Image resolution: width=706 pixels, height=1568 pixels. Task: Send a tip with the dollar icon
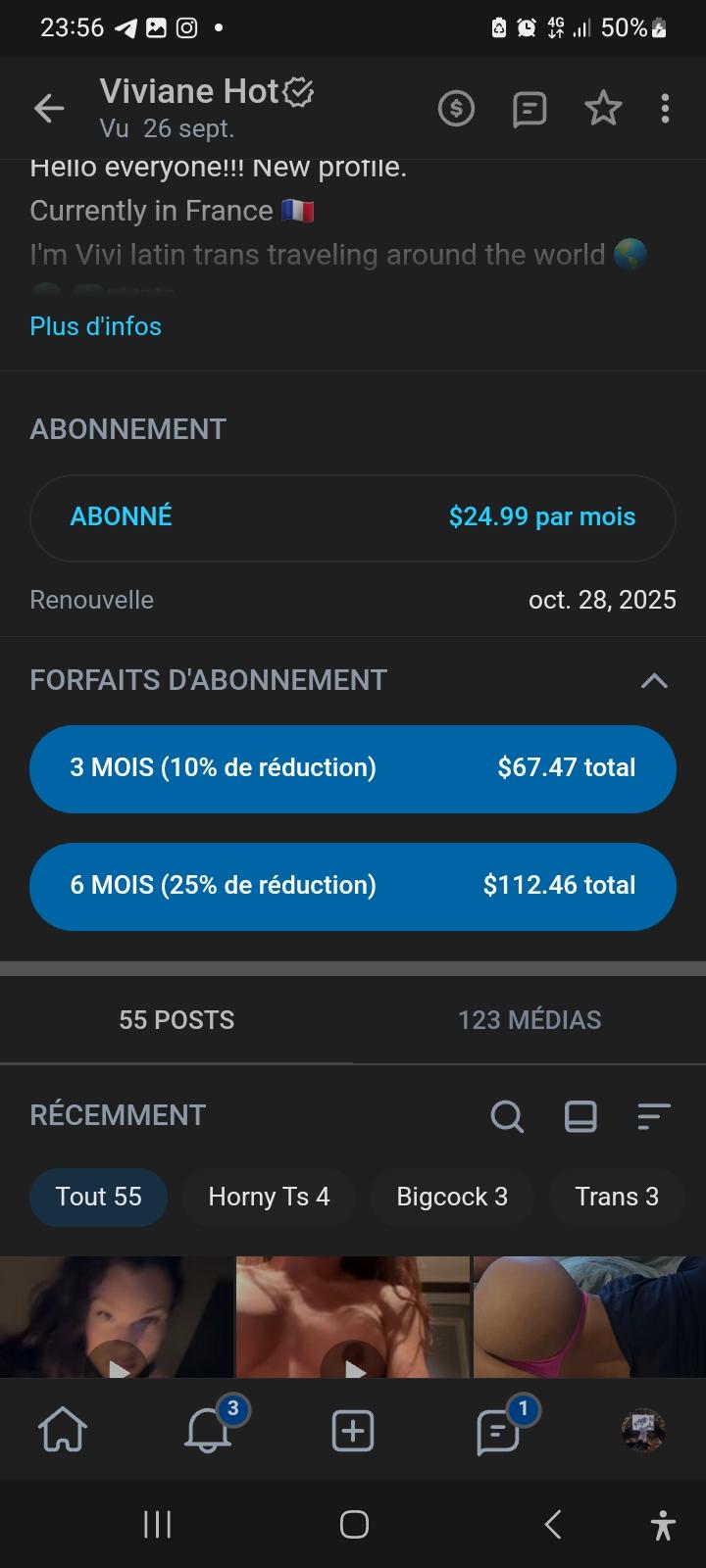[456, 109]
